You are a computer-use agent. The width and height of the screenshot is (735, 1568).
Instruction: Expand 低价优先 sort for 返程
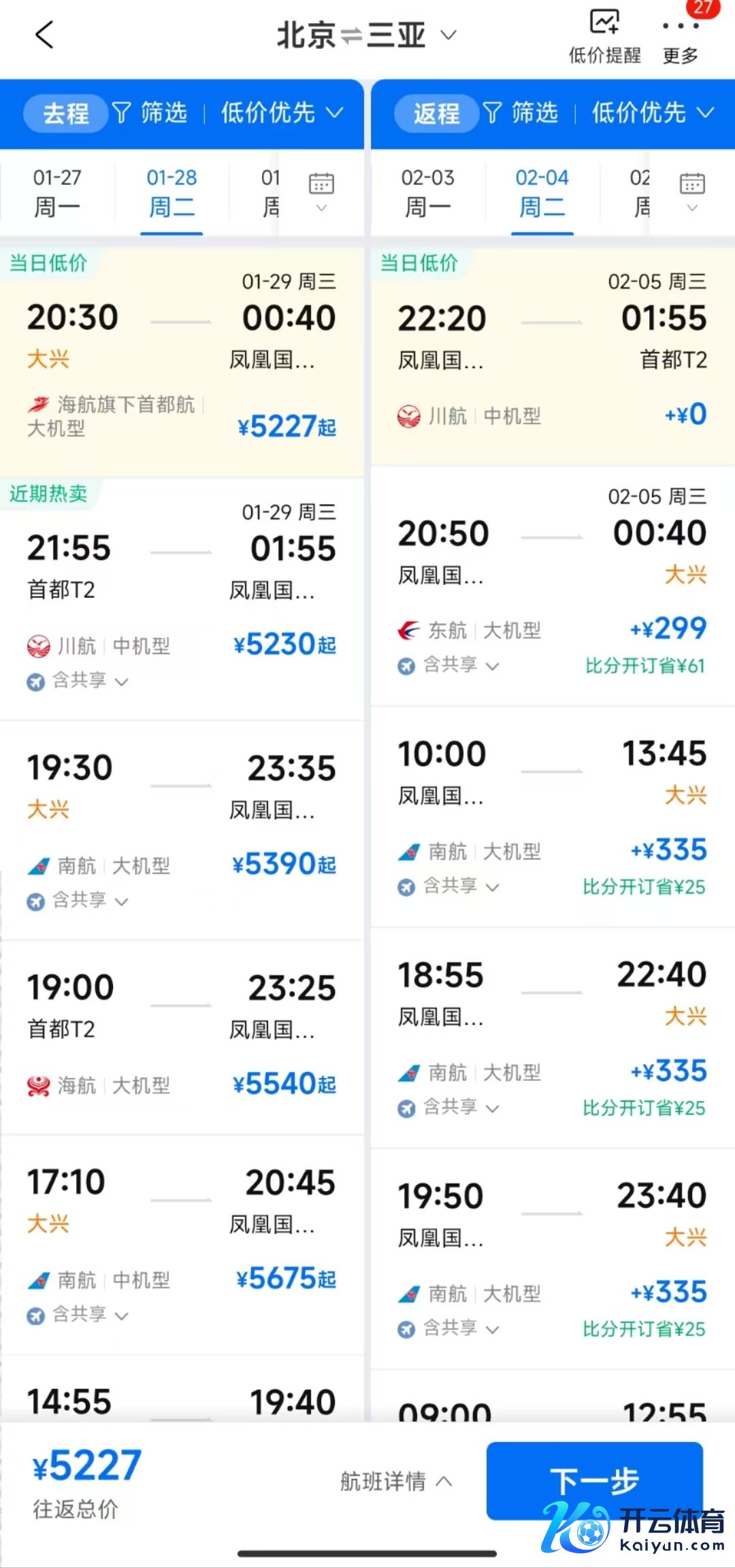[652, 113]
